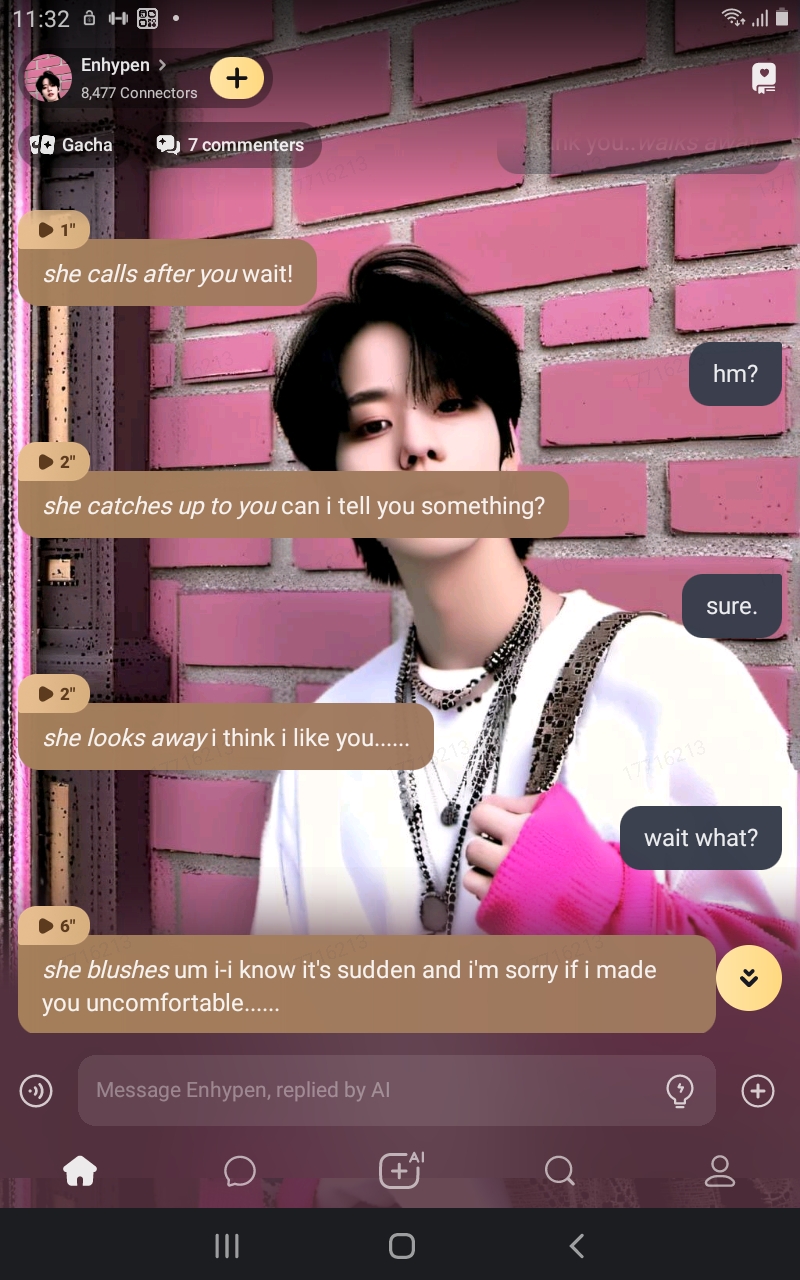800x1280 pixels.
Task: Switch to the Chats tab
Action: [240, 1170]
